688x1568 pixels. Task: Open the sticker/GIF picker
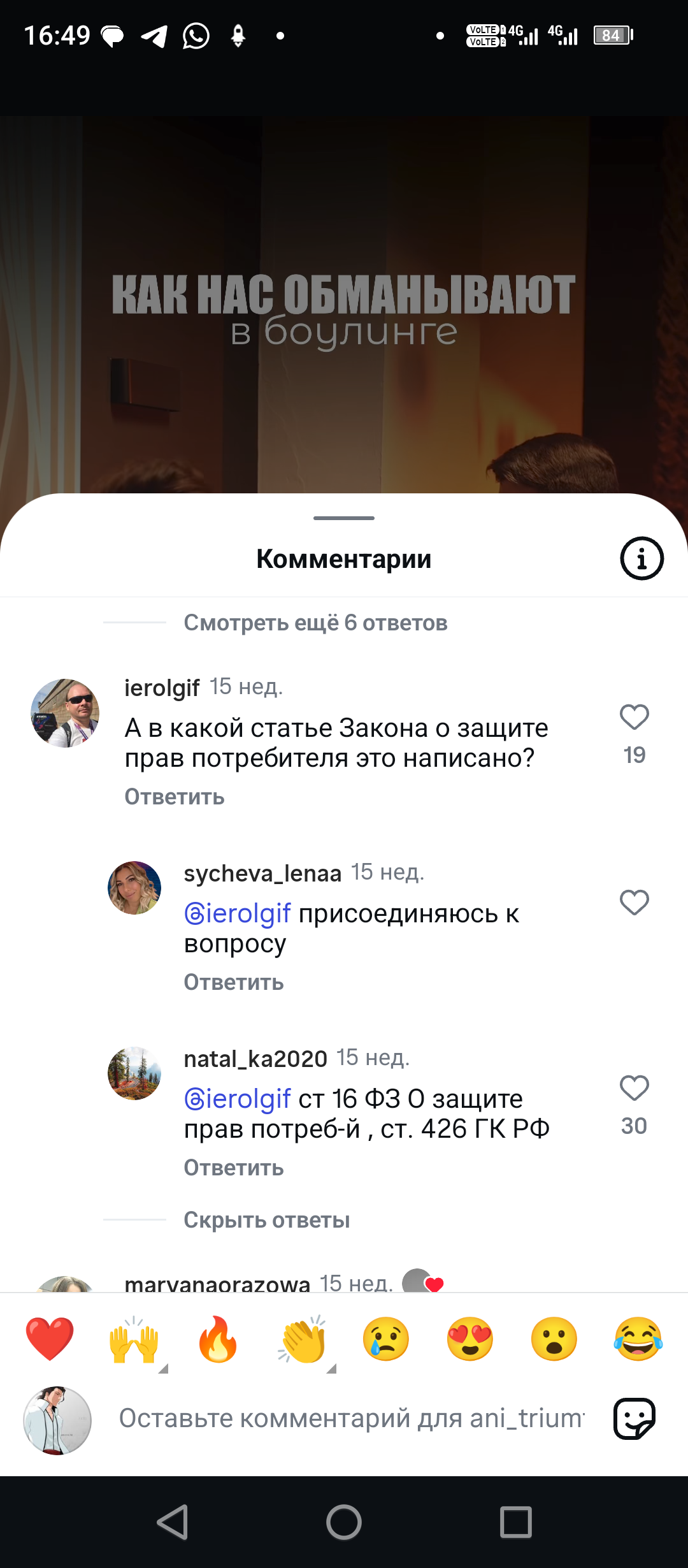pos(634,1418)
